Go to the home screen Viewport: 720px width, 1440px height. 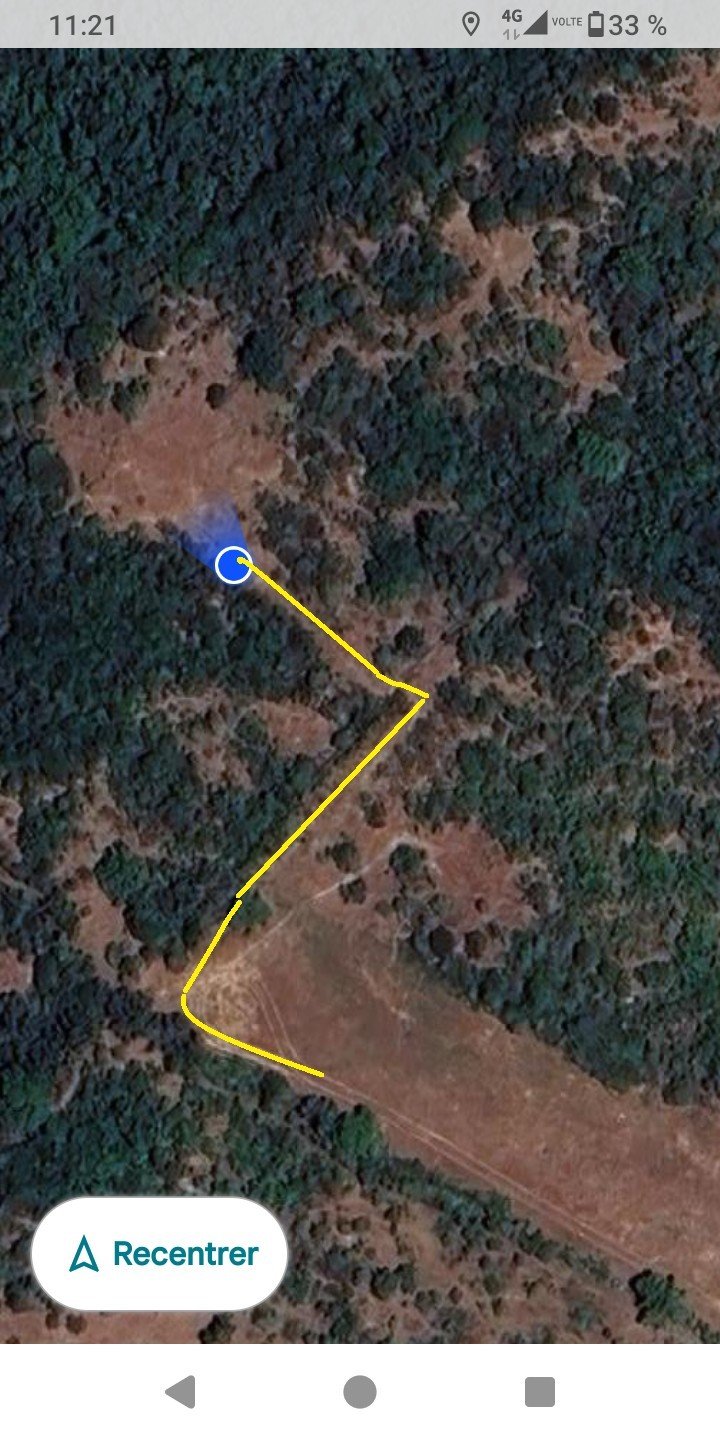360,1392
